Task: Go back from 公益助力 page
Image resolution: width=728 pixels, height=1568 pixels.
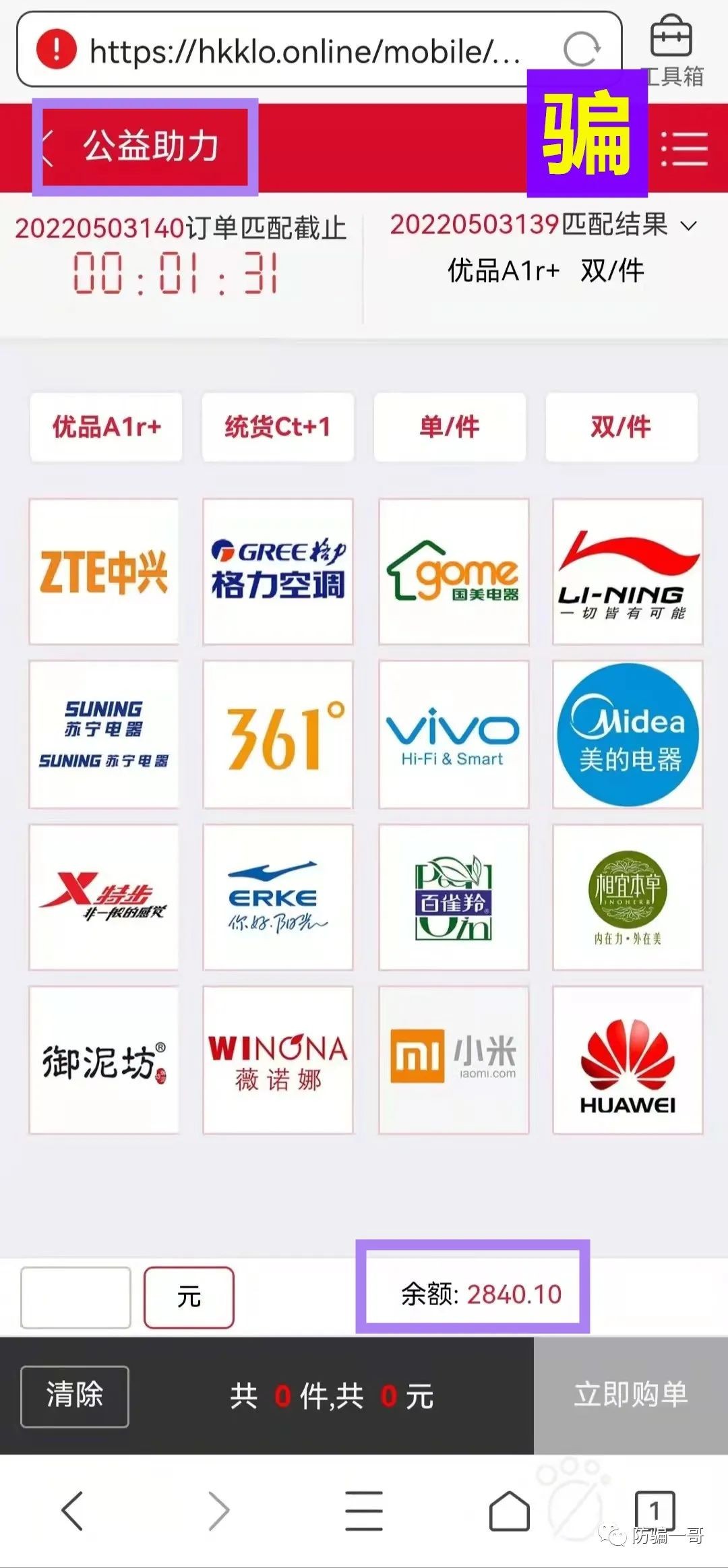Action: point(47,147)
